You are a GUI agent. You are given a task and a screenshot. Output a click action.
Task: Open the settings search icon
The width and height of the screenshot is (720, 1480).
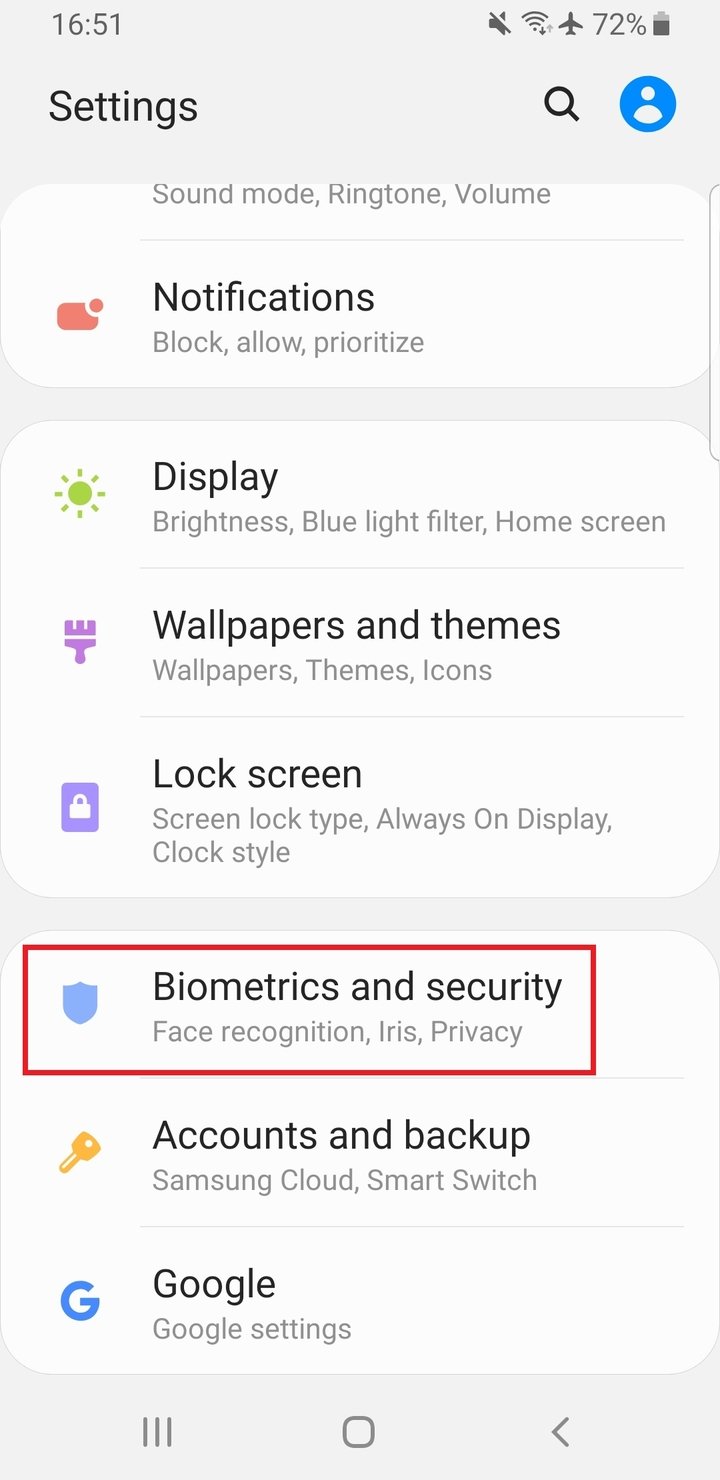tap(561, 104)
